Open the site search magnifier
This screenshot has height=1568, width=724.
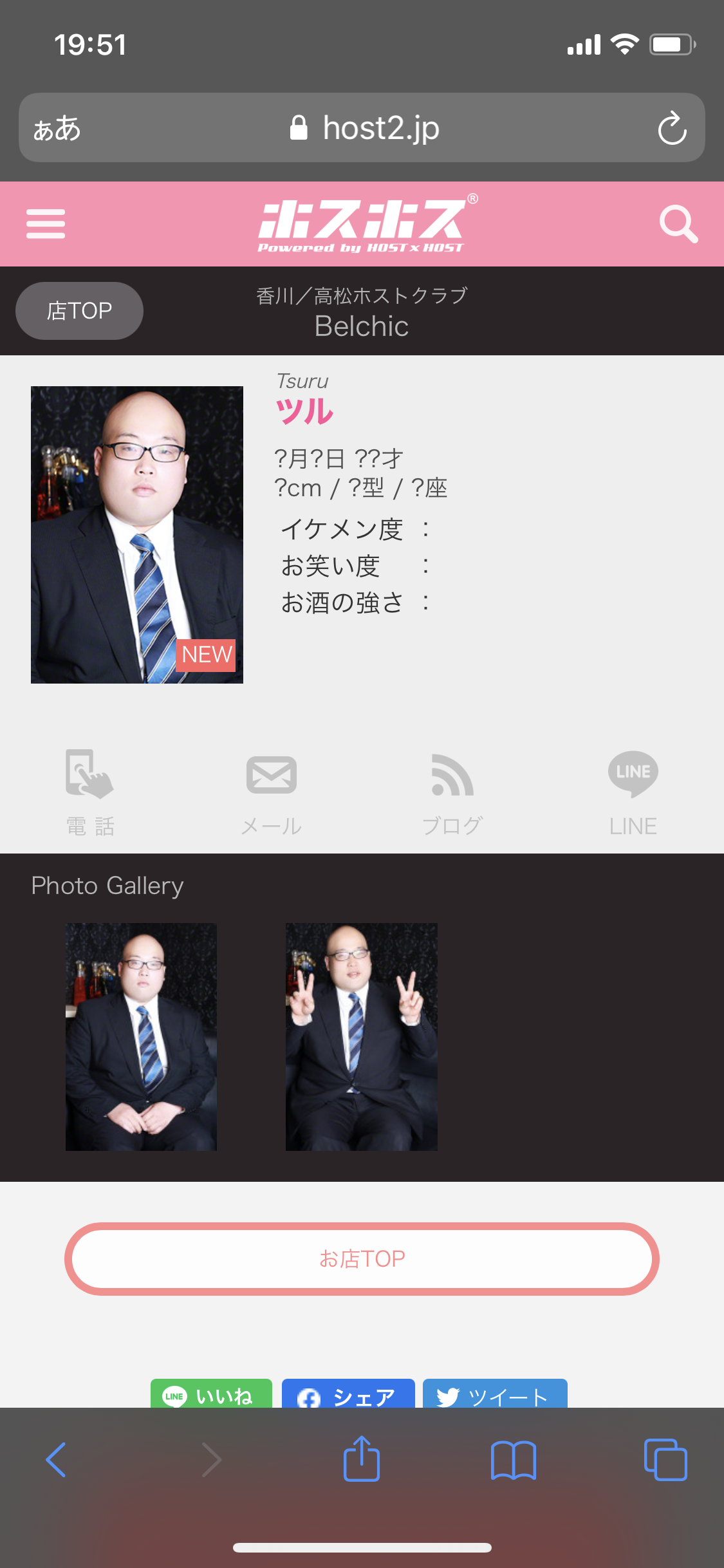point(678,224)
